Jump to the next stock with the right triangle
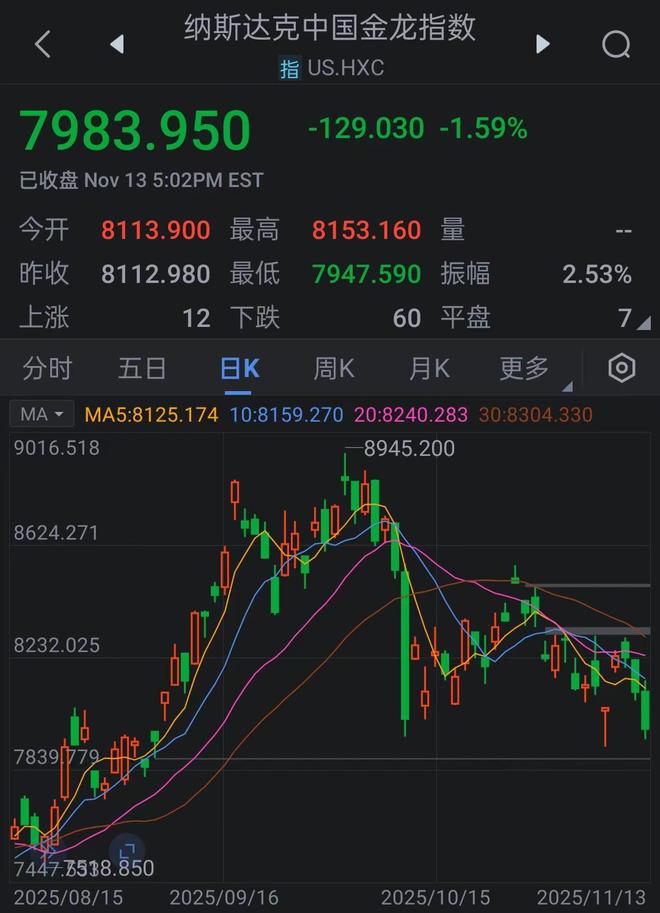This screenshot has height=913, width=660. pyautogui.click(x=543, y=44)
